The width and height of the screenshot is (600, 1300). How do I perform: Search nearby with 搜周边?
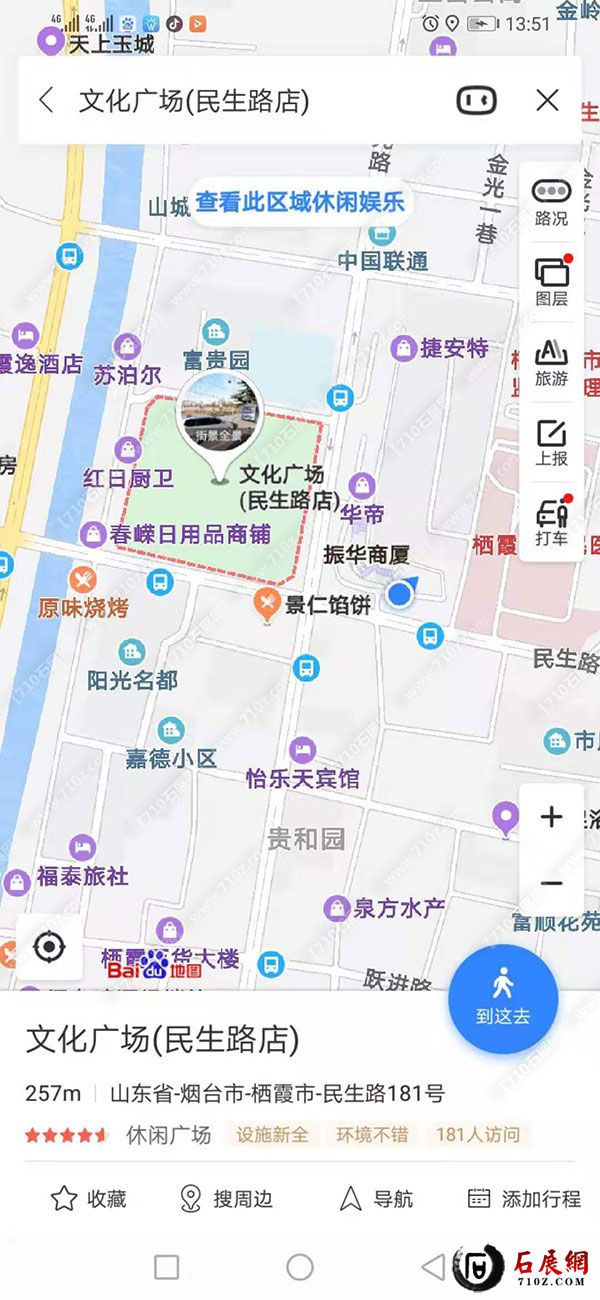[225, 1198]
